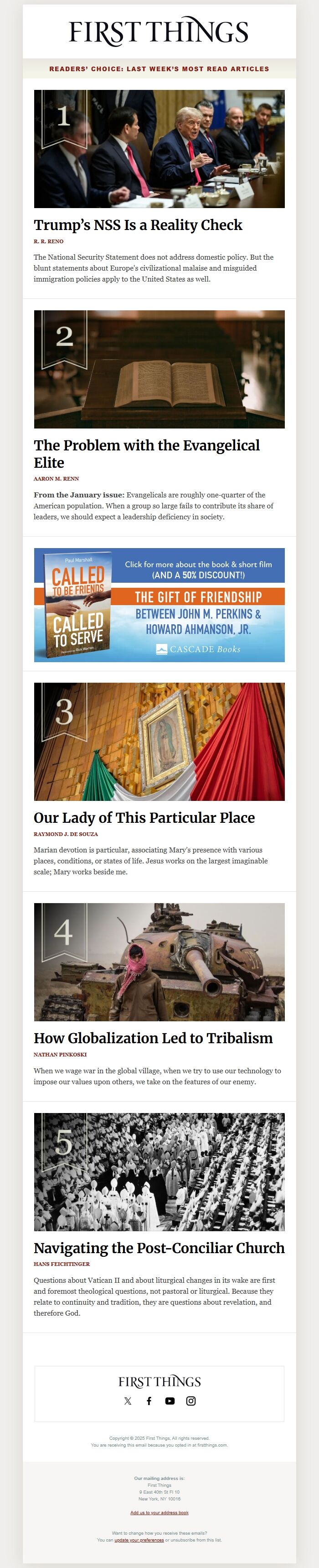Open the Instagram profile icon
The image size is (319, 1568).
point(191,1401)
